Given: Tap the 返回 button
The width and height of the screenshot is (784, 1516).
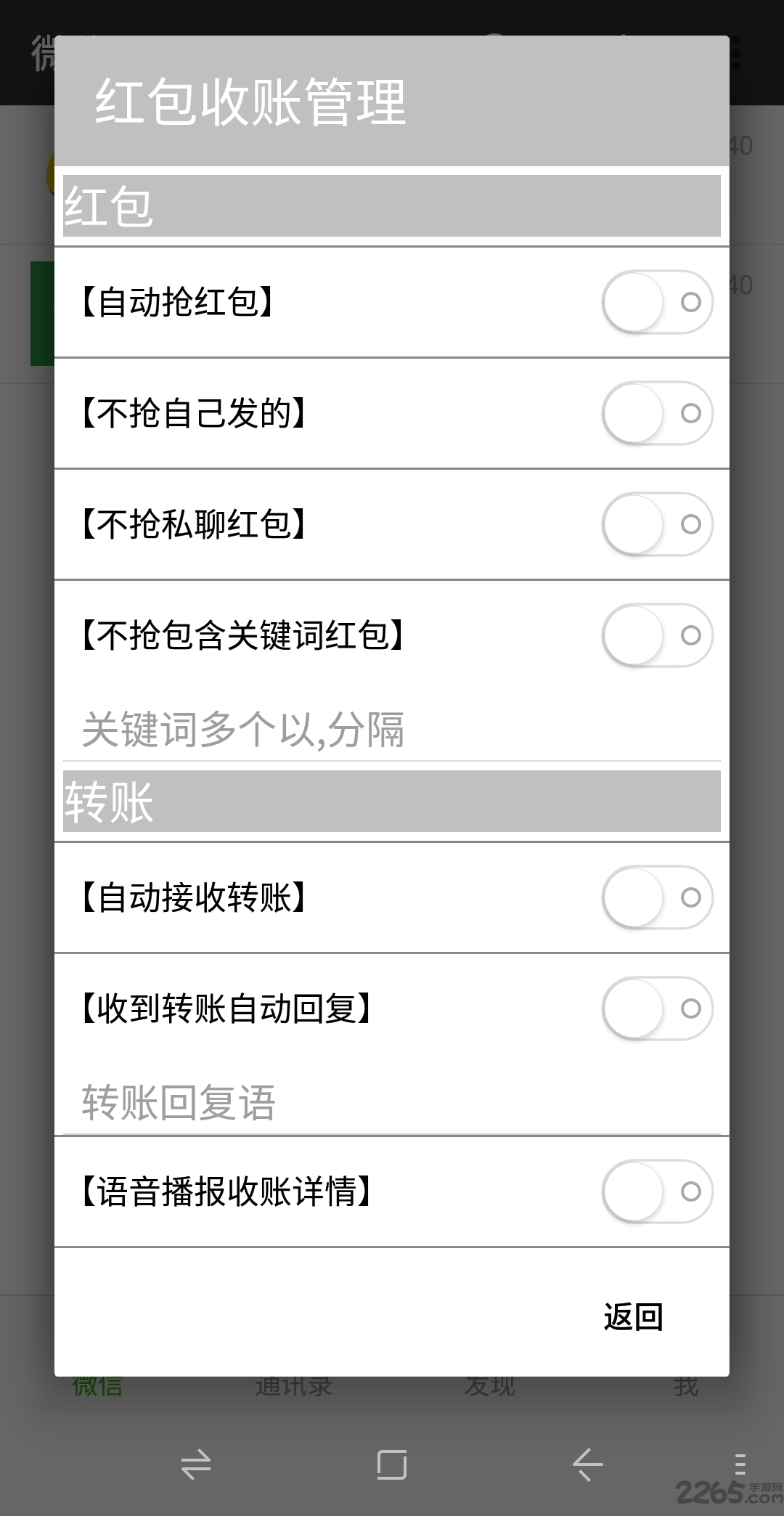Looking at the screenshot, I should (x=632, y=1316).
